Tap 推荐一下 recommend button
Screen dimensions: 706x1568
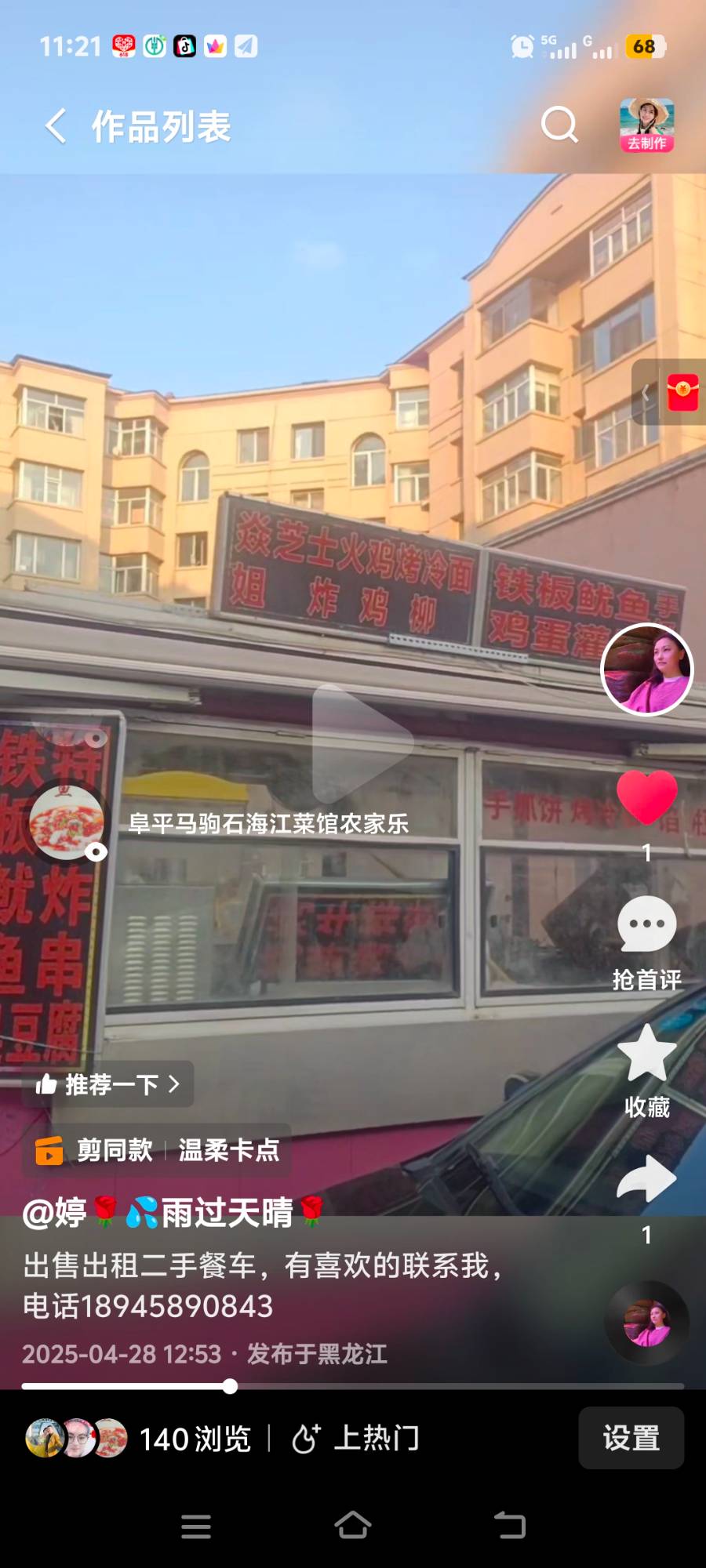(x=108, y=1084)
